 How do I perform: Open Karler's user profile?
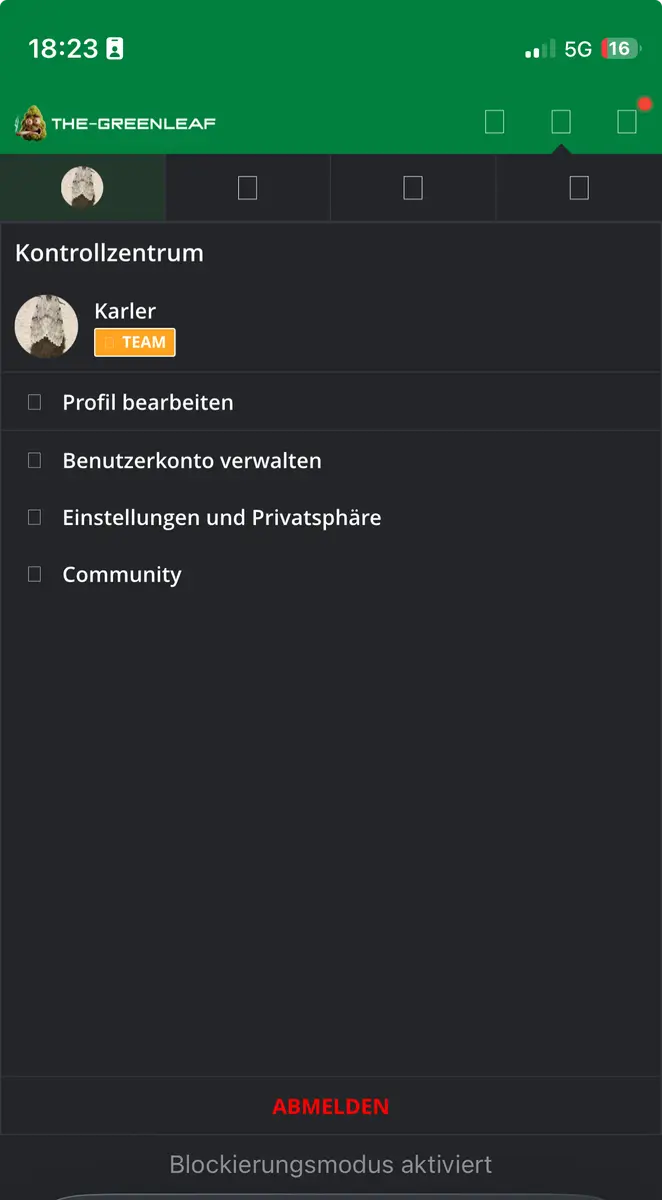point(125,311)
